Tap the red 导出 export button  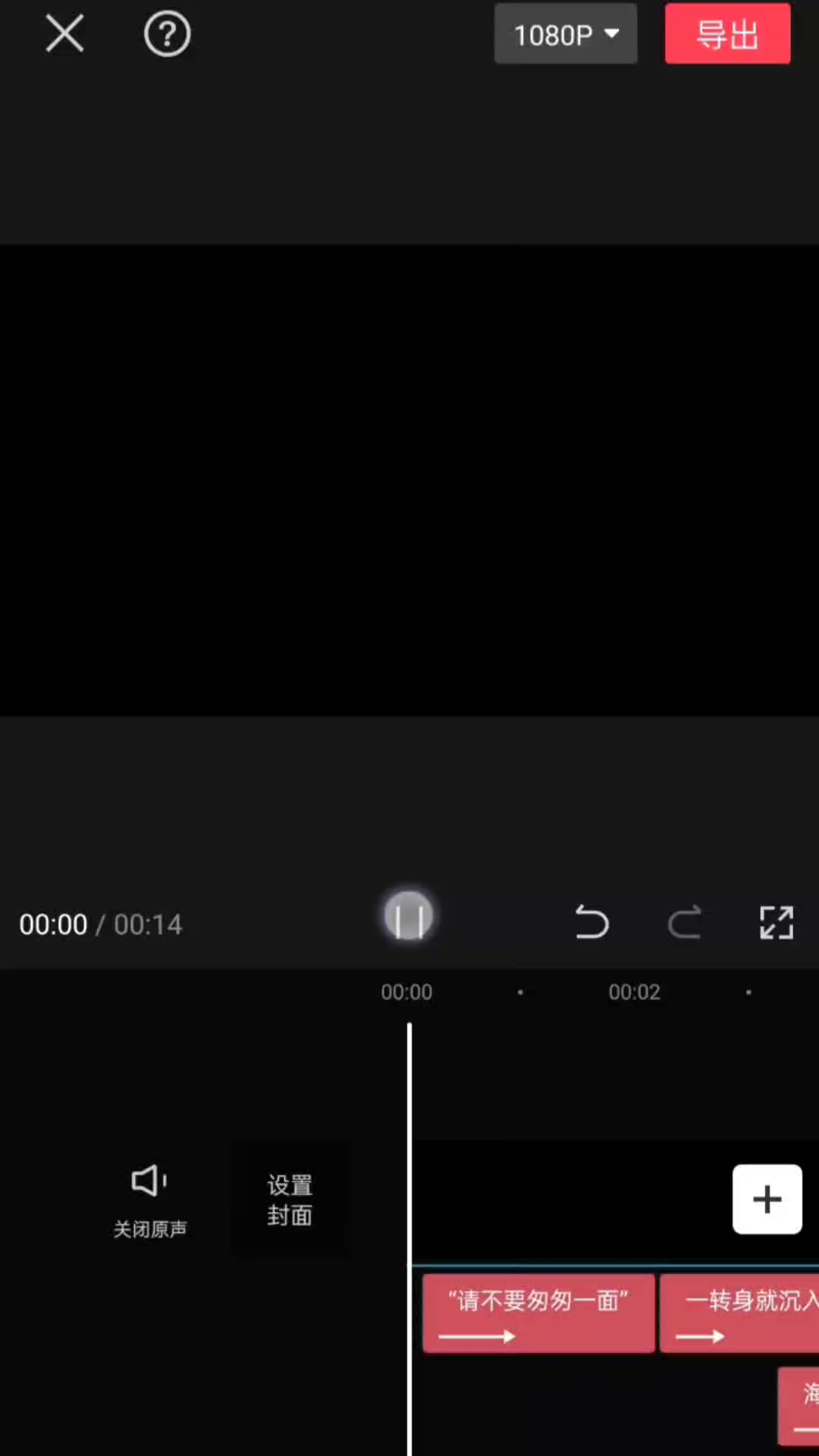[x=728, y=34]
